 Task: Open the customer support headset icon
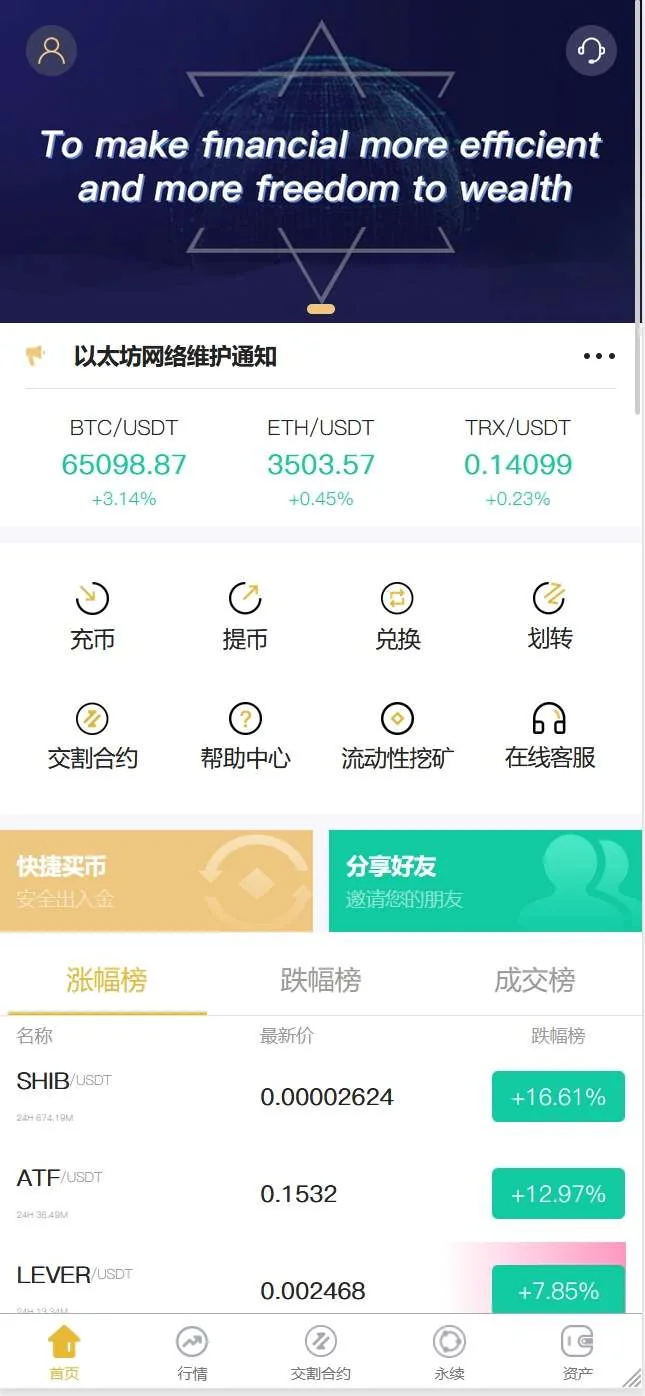pos(591,50)
